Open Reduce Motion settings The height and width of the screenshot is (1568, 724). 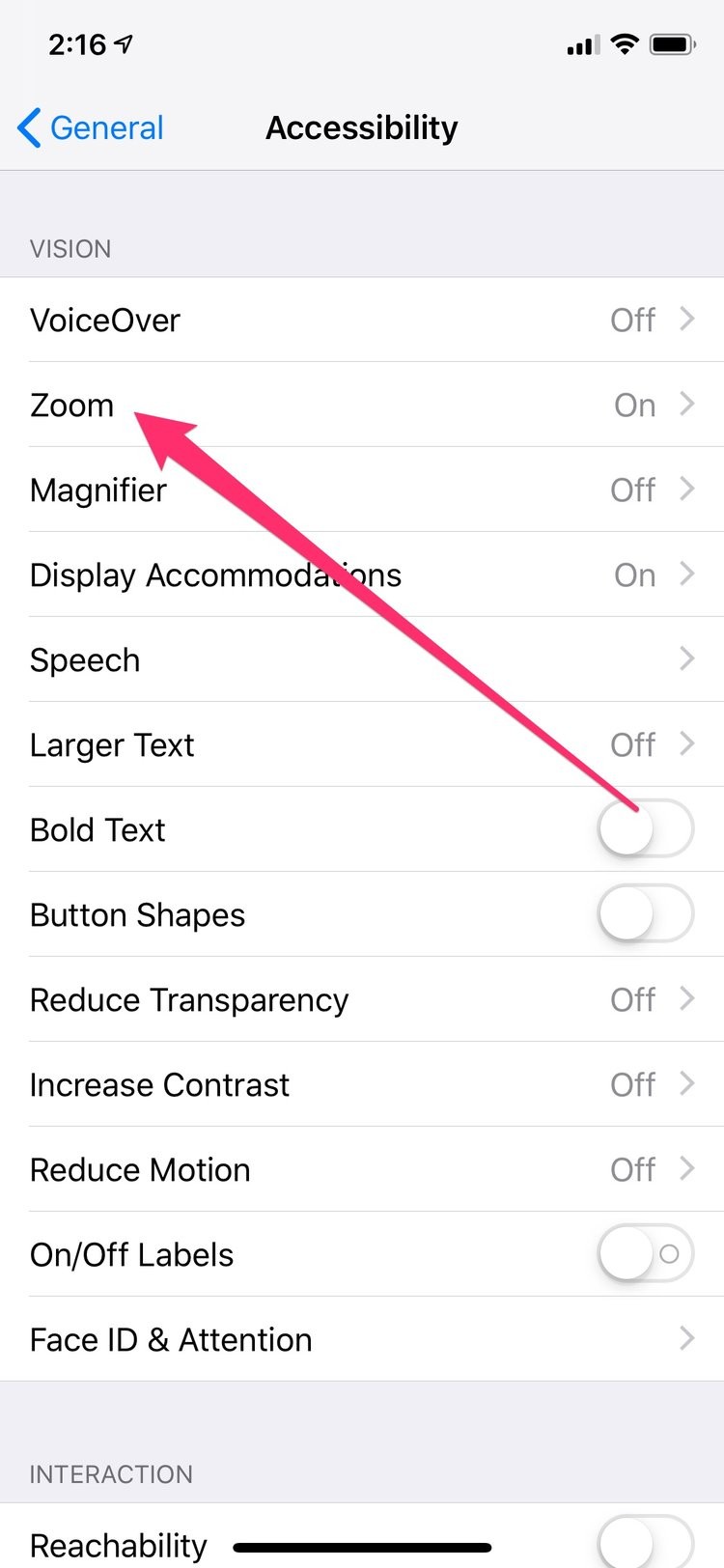click(x=362, y=1169)
